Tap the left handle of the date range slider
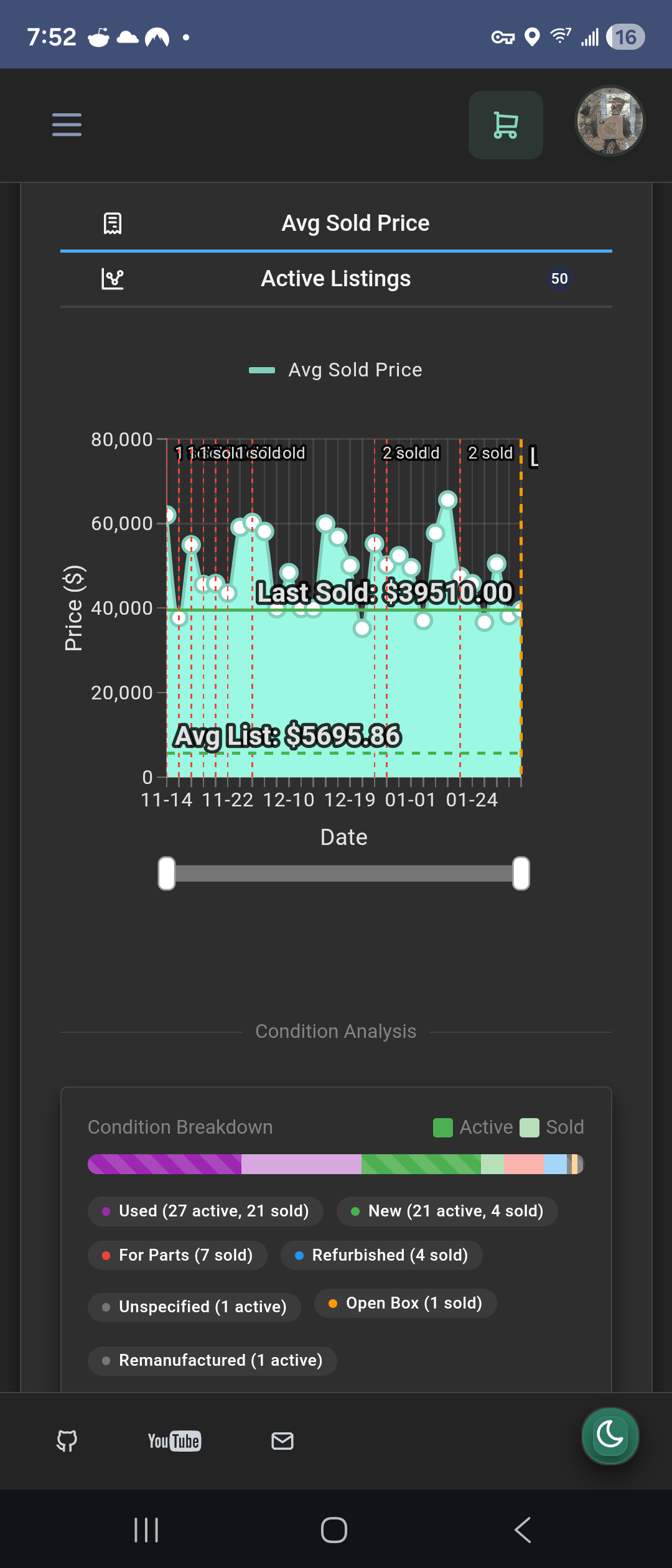The width and height of the screenshot is (672, 1568). [167, 874]
